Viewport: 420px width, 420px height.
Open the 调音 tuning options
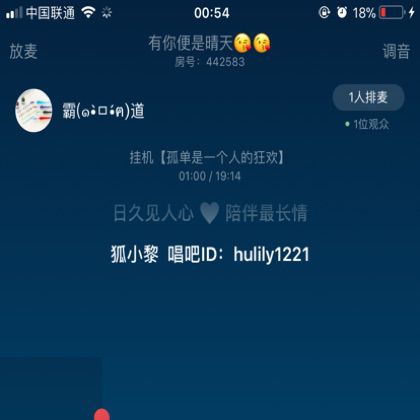click(x=396, y=51)
